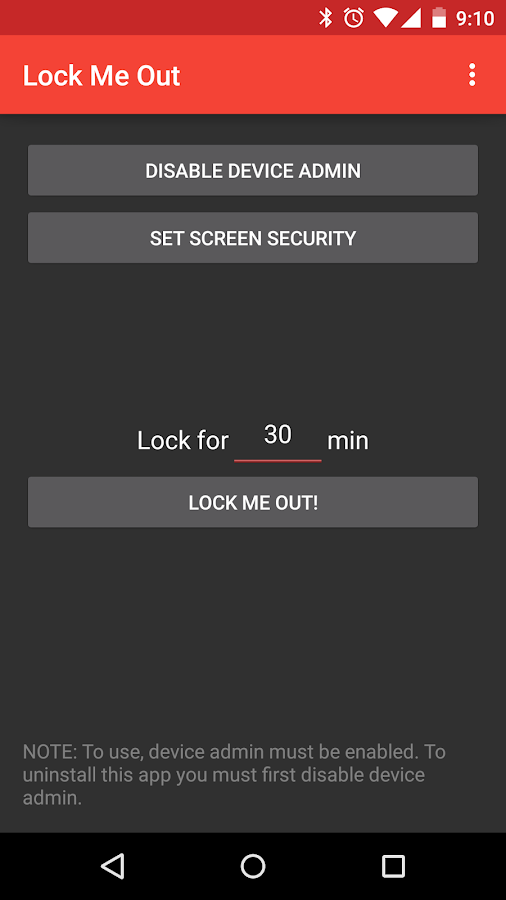The width and height of the screenshot is (506, 900).
Task: Return to the home screen
Action: pyautogui.click(x=253, y=866)
